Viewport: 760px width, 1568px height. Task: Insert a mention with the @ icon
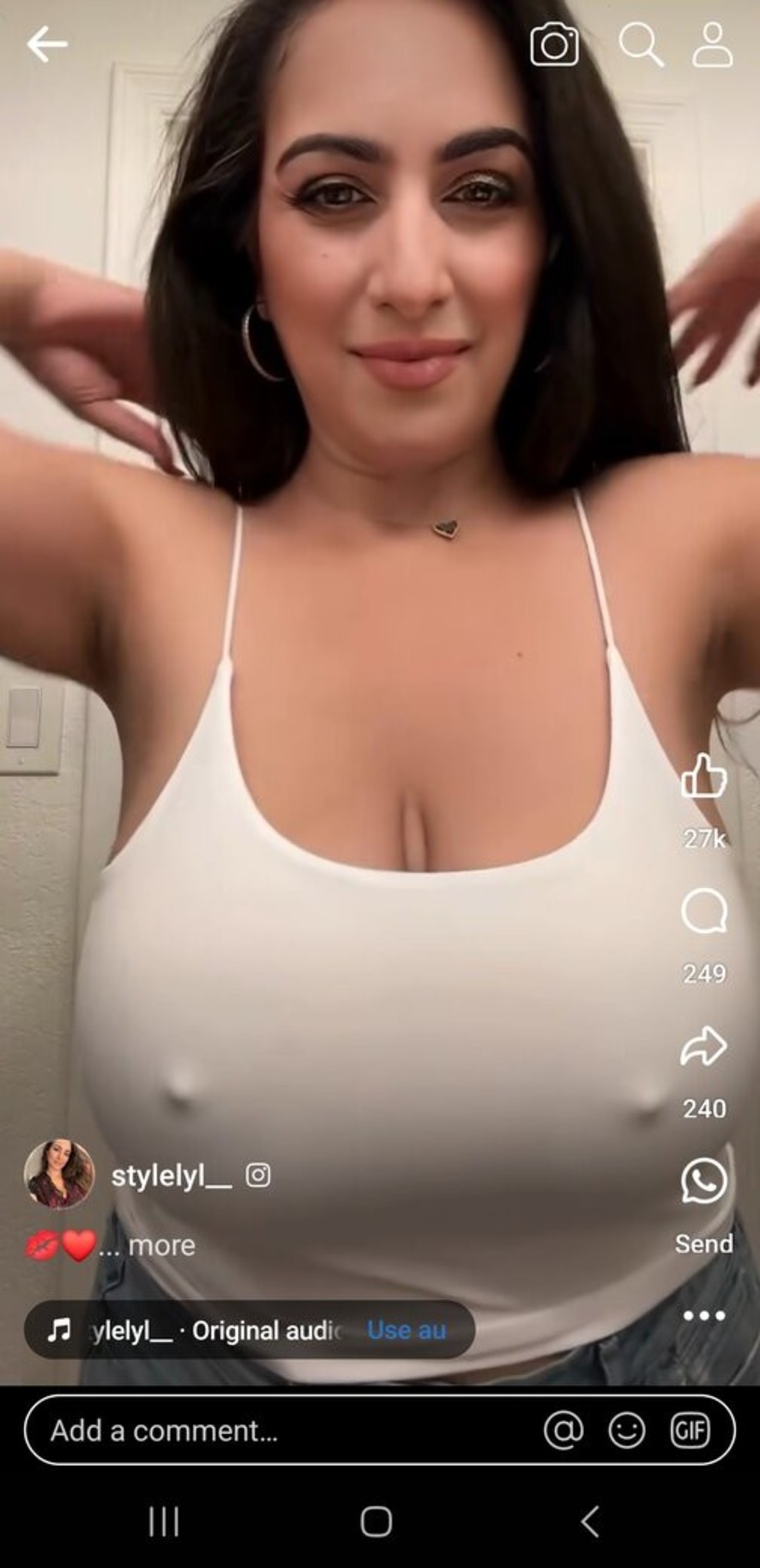(564, 1431)
